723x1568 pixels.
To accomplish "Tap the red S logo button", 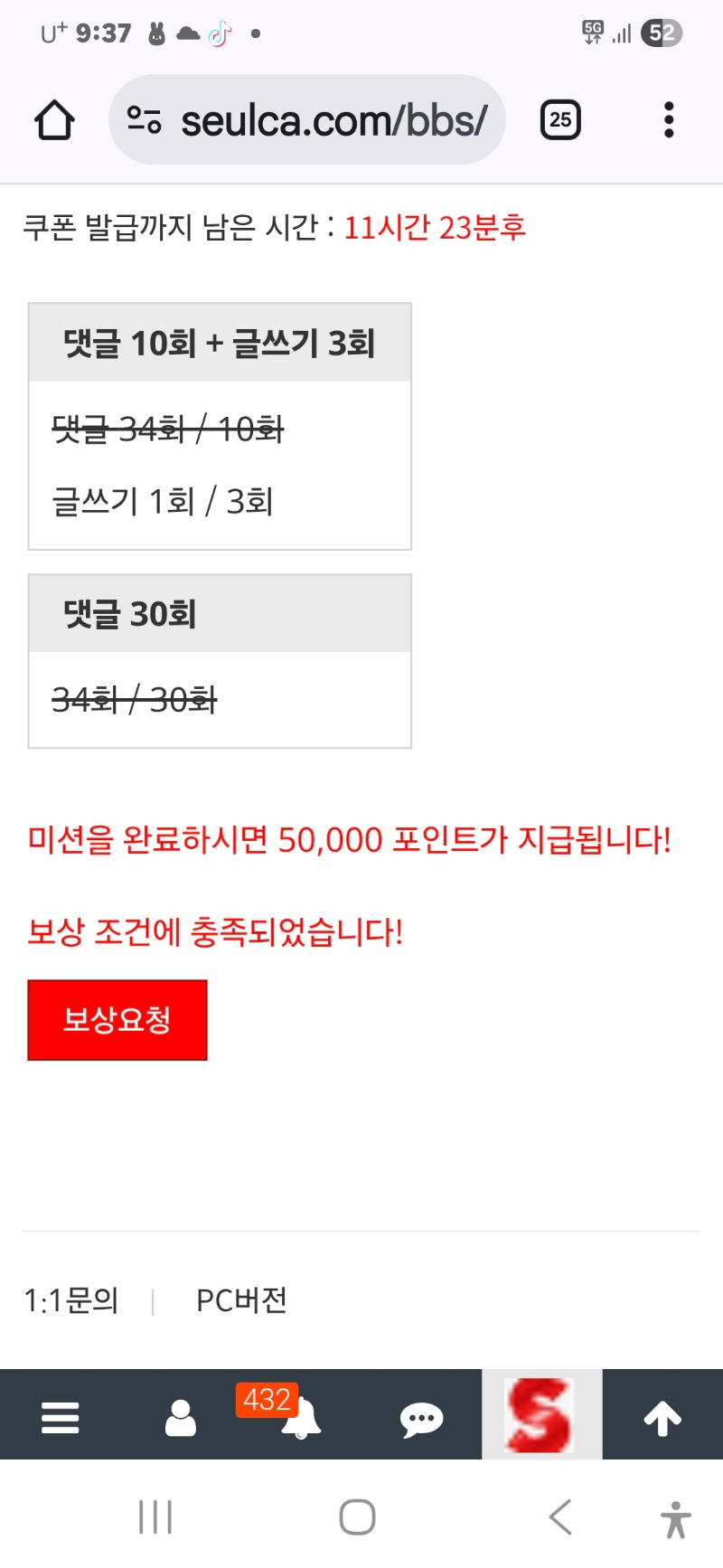I will [542, 1414].
